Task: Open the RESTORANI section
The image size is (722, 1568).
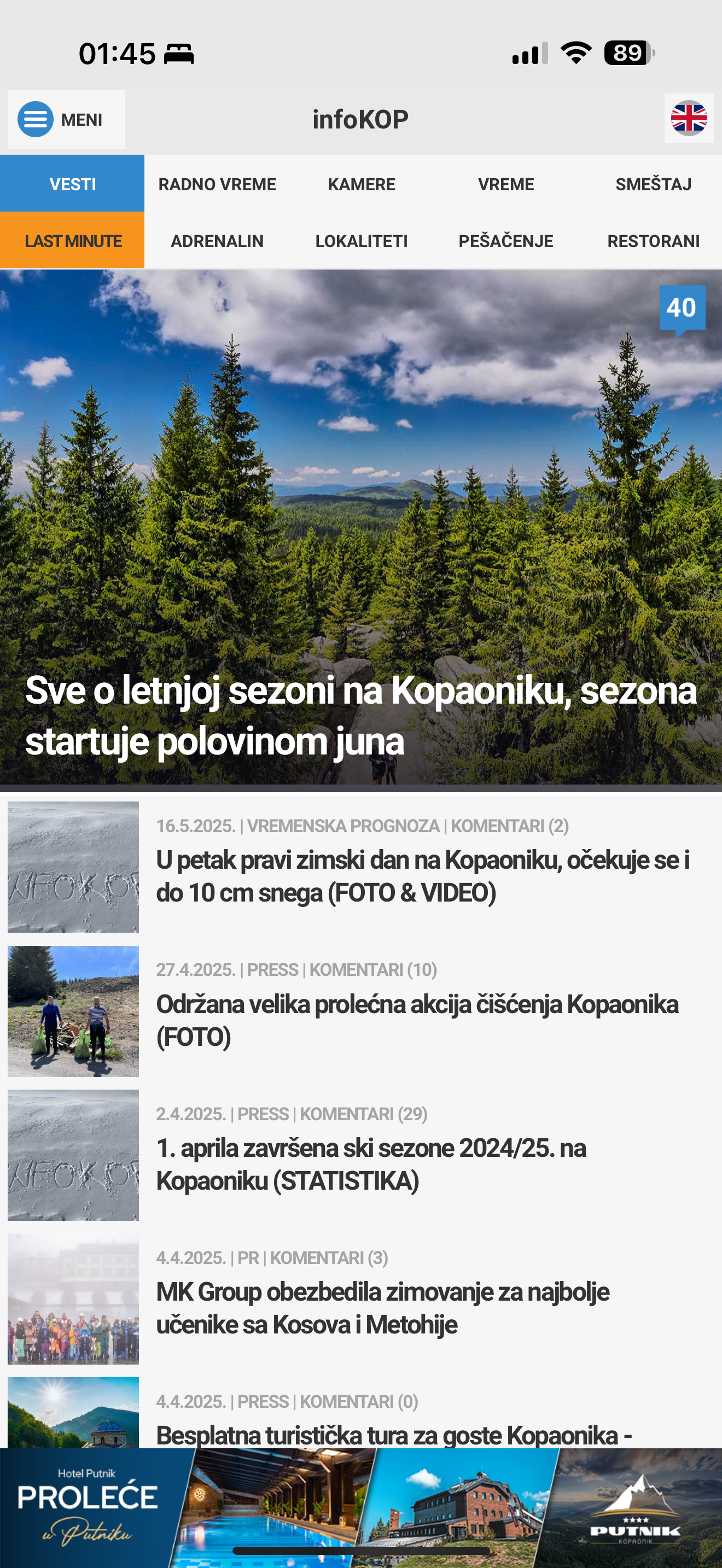Action: 653,240
